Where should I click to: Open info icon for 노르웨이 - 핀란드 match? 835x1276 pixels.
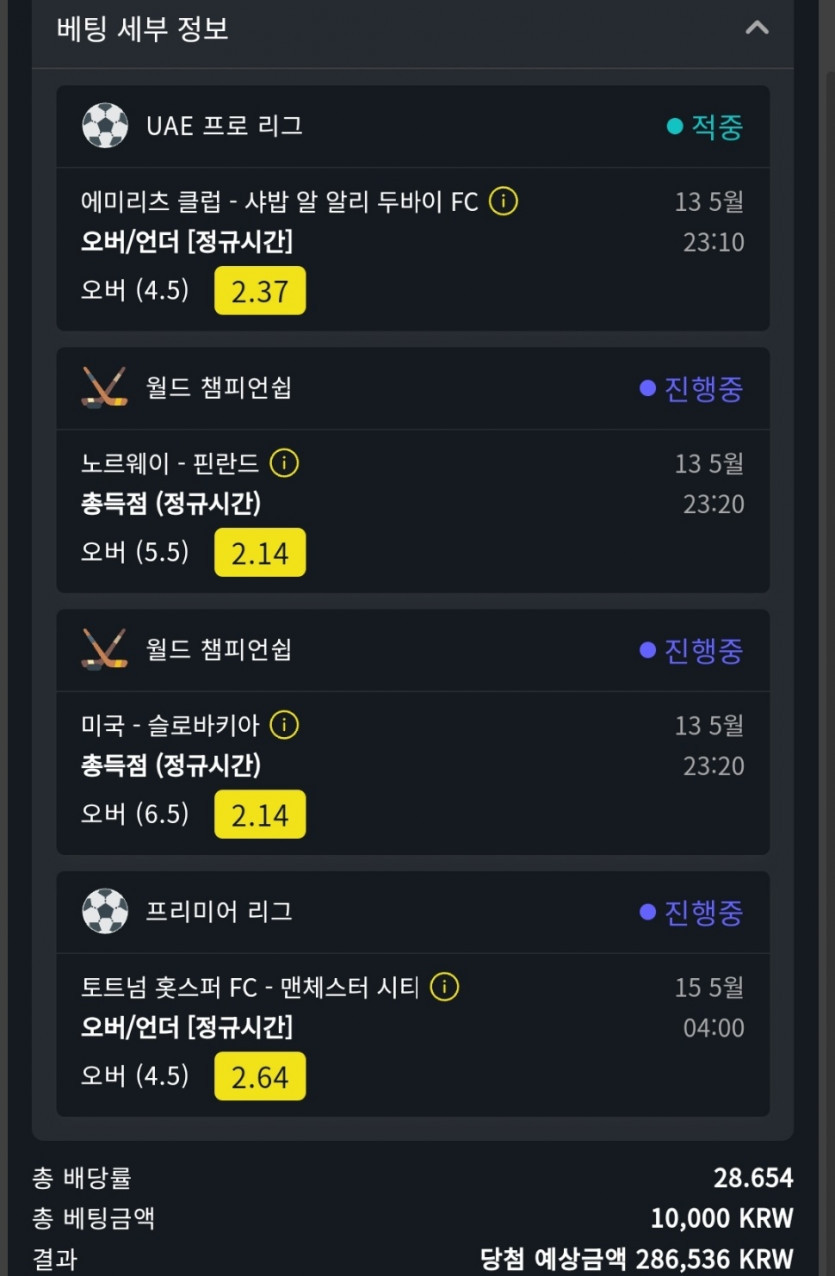284,464
